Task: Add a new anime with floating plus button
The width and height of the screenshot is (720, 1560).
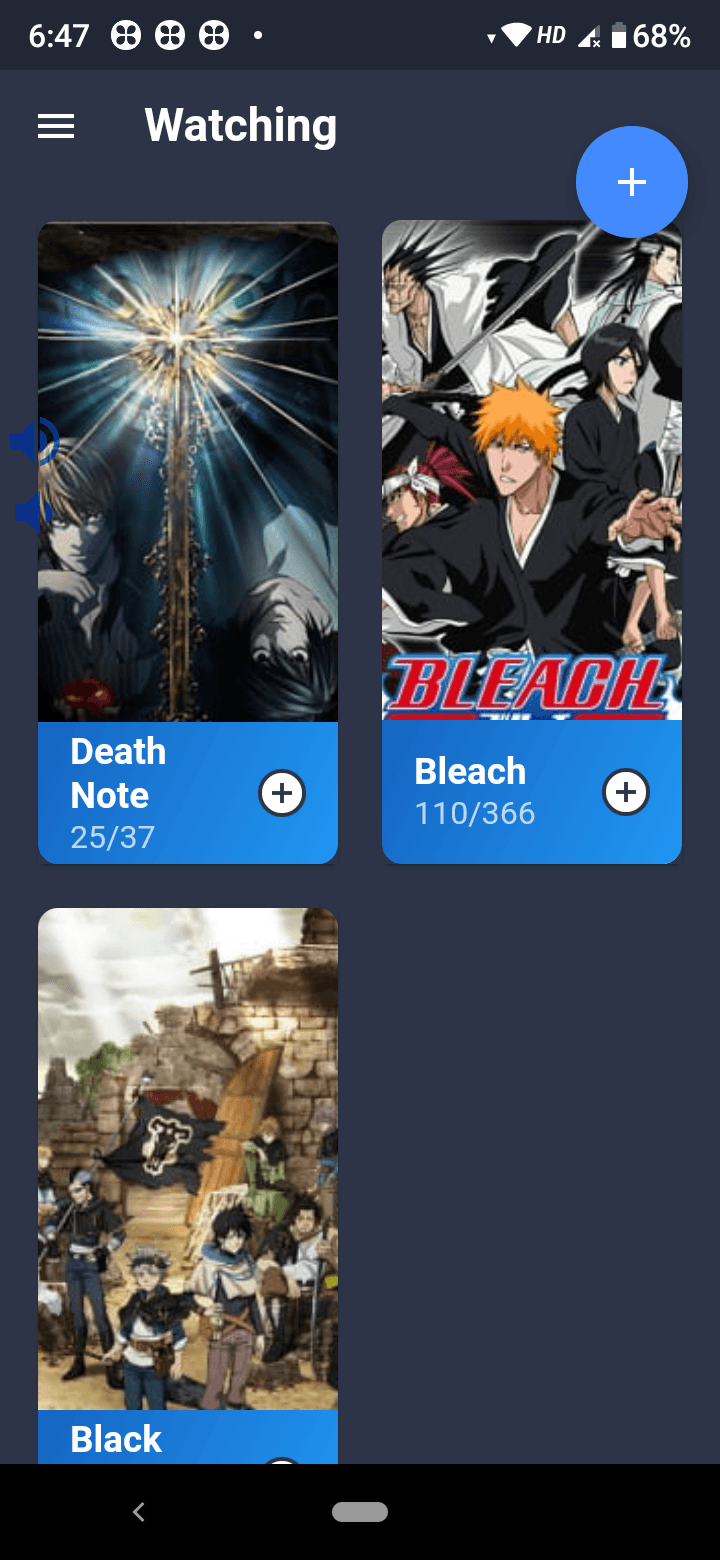Action: click(x=631, y=182)
